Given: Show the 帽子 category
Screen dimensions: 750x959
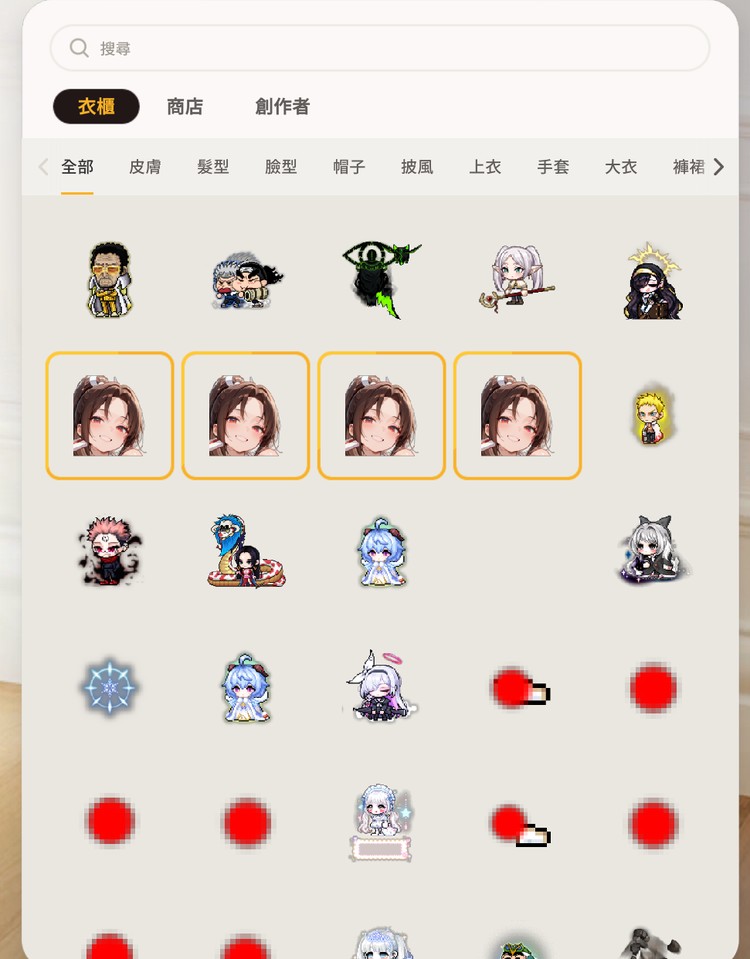Looking at the screenshot, I should coord(349,167).
